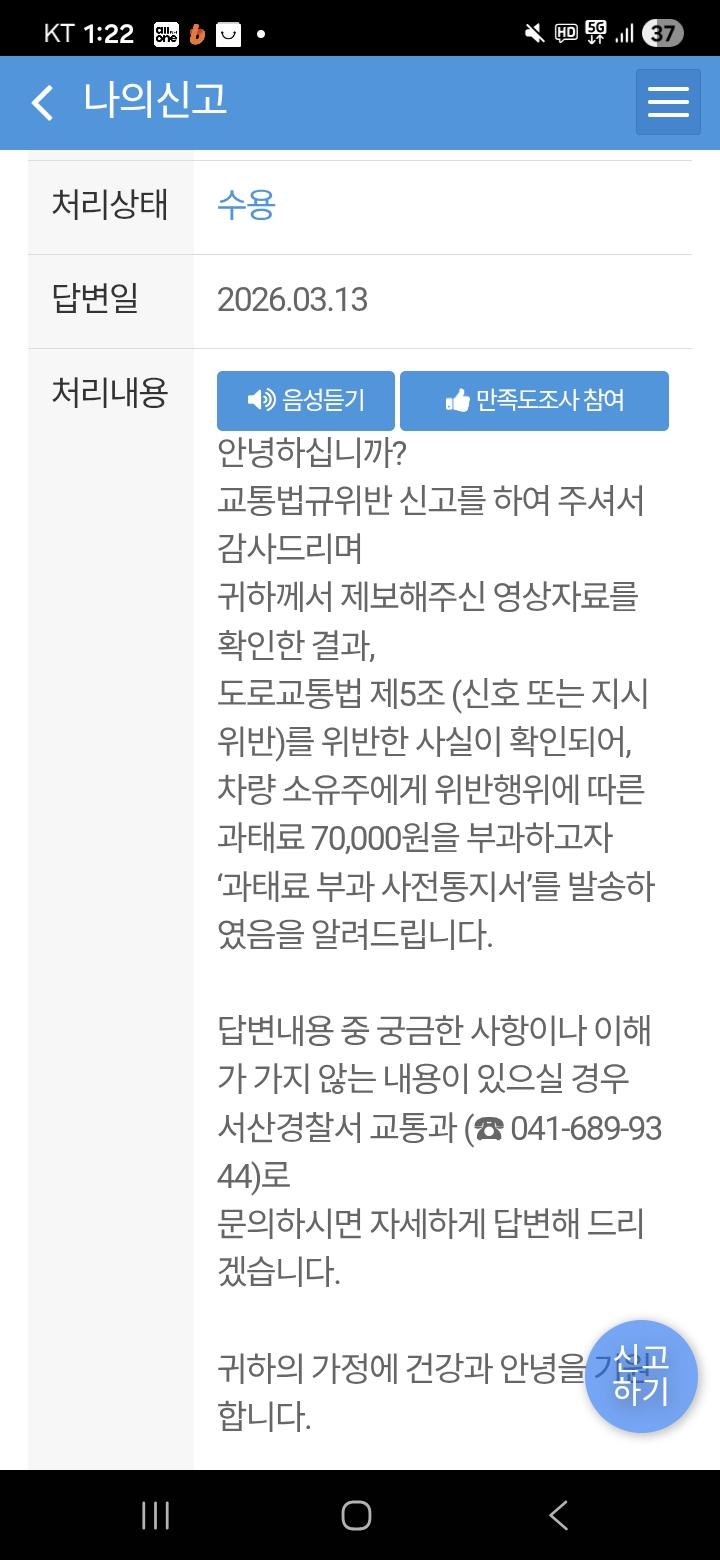Tap the 신고하기 floating button
The width and height of the screenshot is (720, 1560).
pos(641,1376)
